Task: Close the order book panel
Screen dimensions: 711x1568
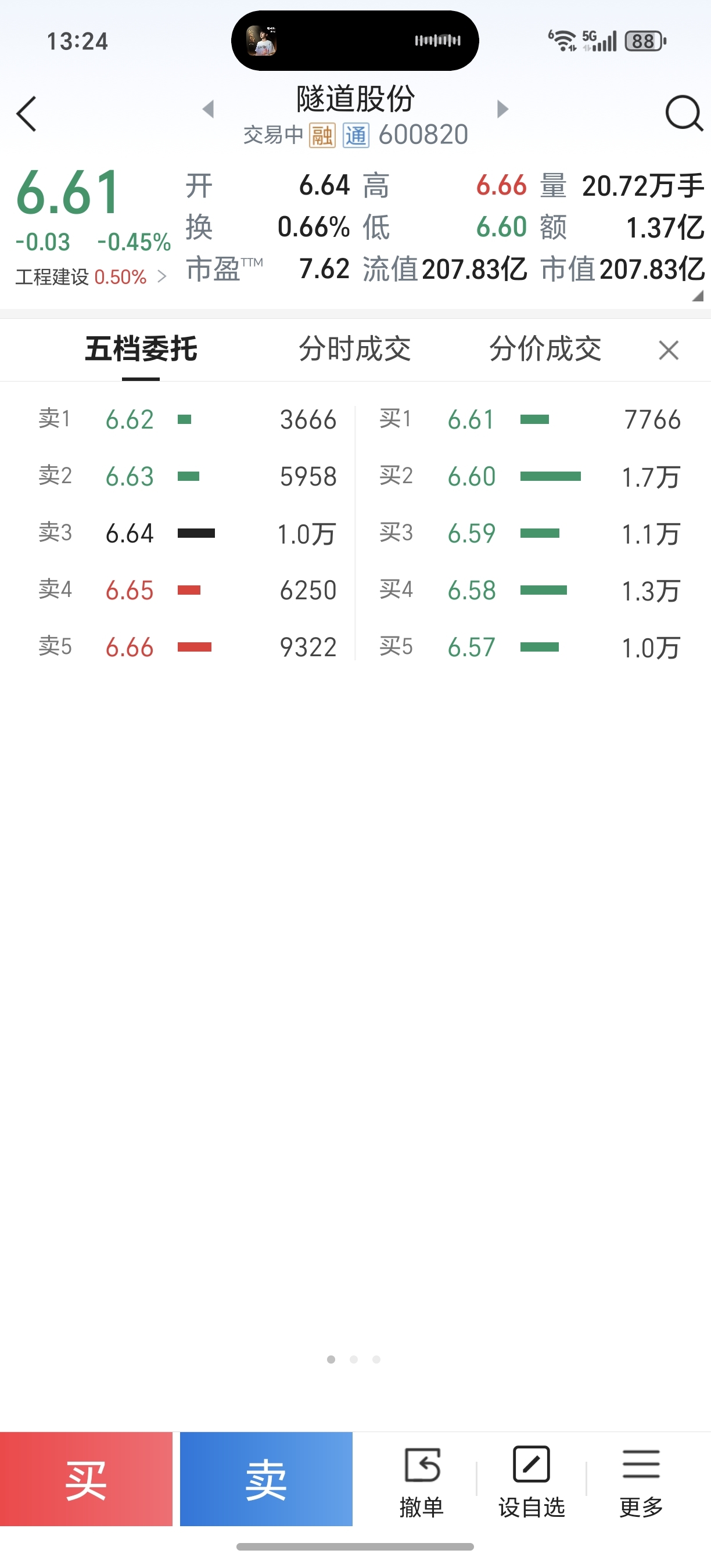Action: [x=669, y=350]
